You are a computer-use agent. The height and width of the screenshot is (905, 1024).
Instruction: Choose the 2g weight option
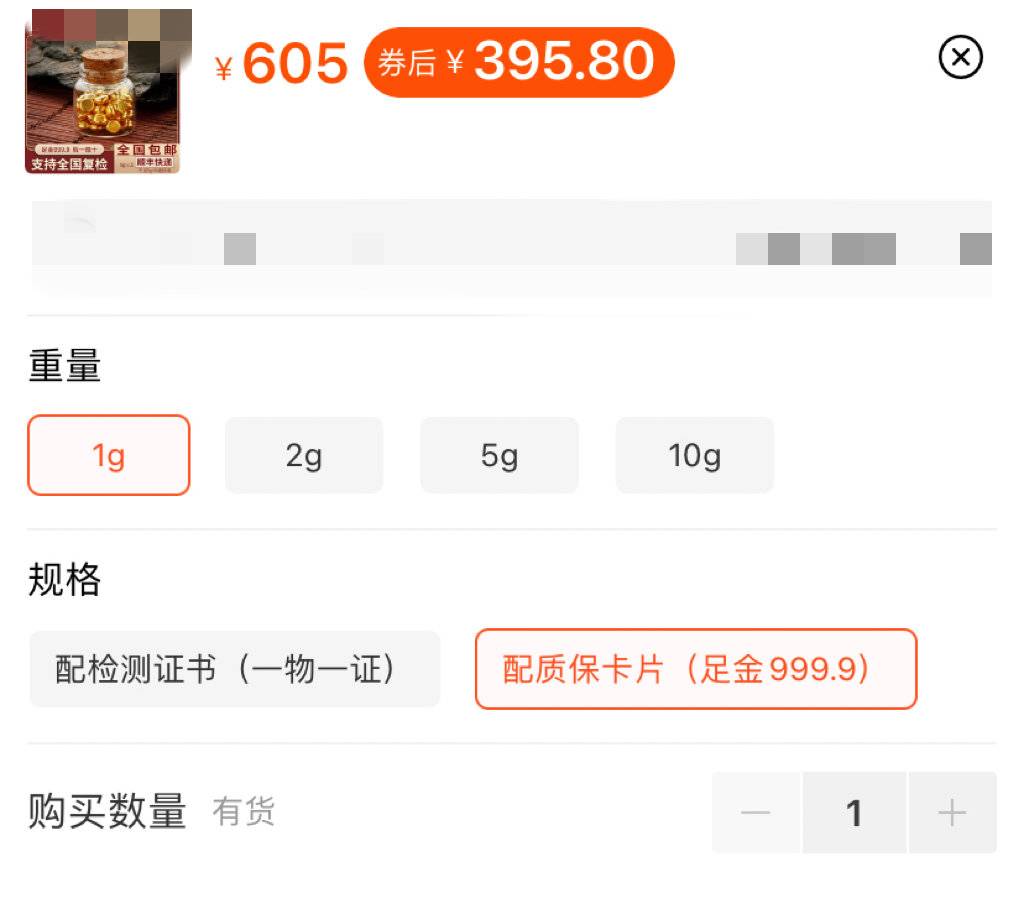coord(304,456)
